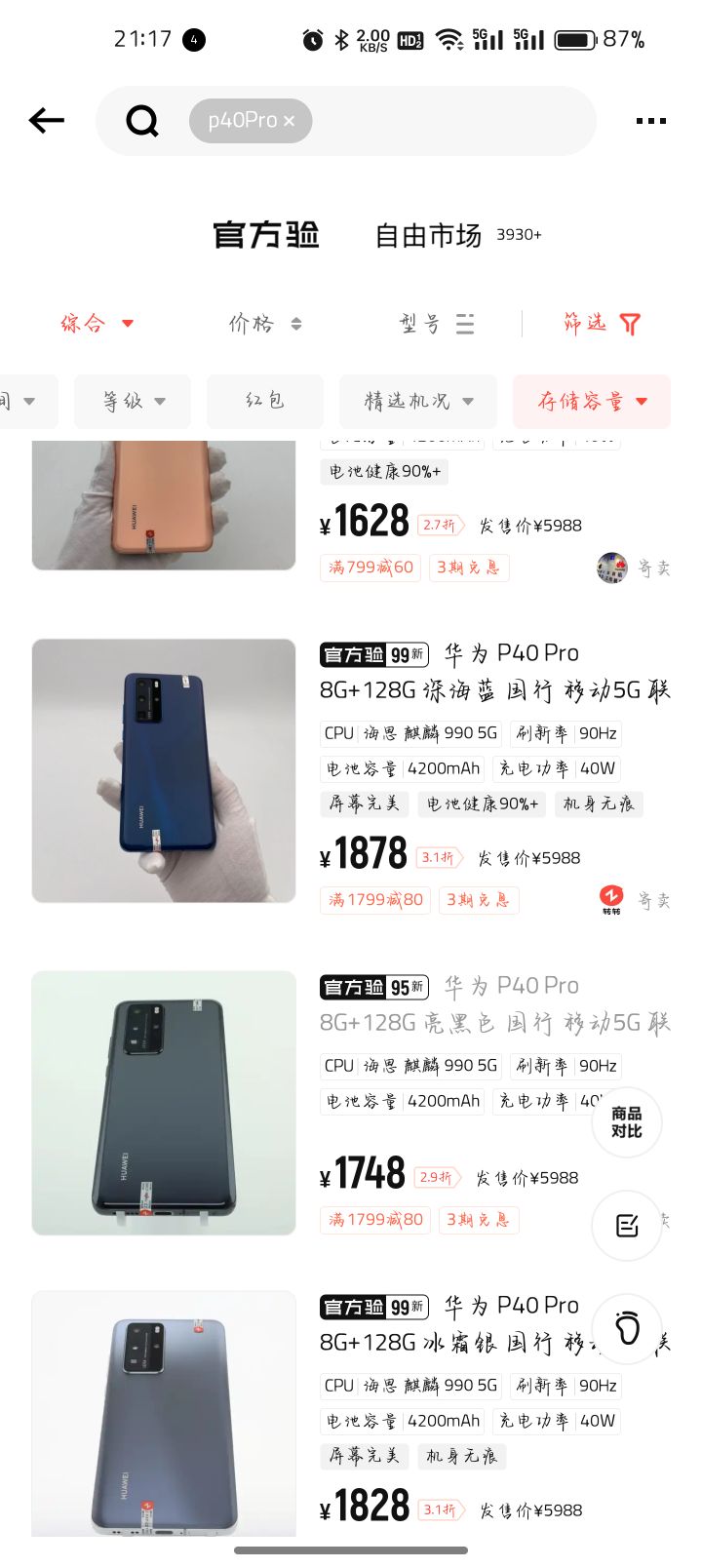Open the 型号 model selector
Image resolution: width=702 pixels, height=1568 pixels.
[x=436, y=324]
